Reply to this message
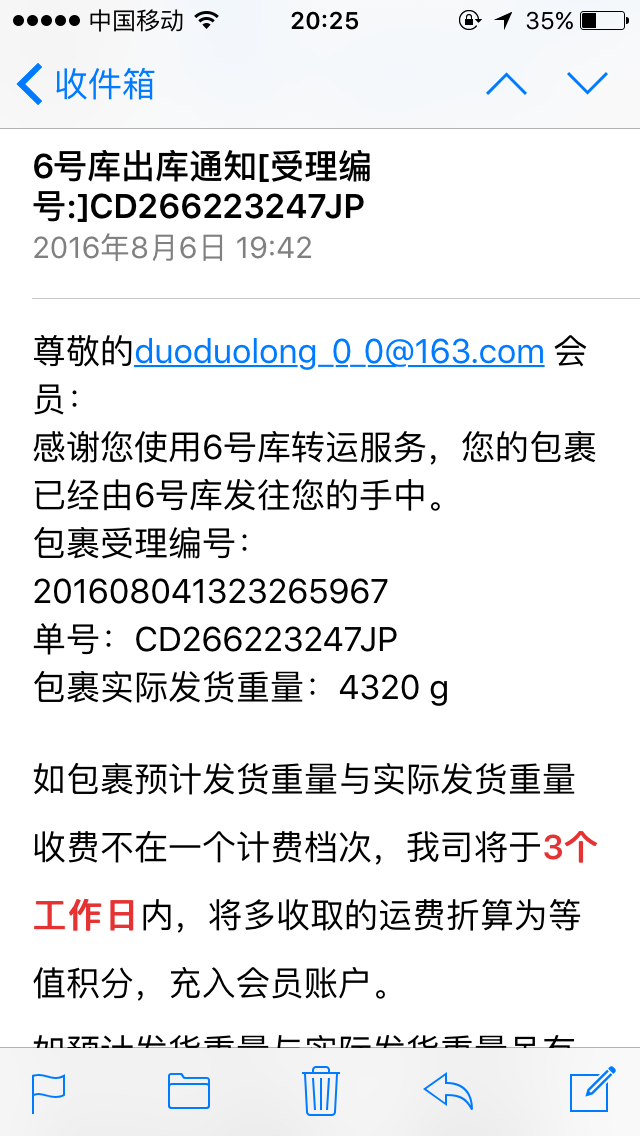 point(448,1091)
